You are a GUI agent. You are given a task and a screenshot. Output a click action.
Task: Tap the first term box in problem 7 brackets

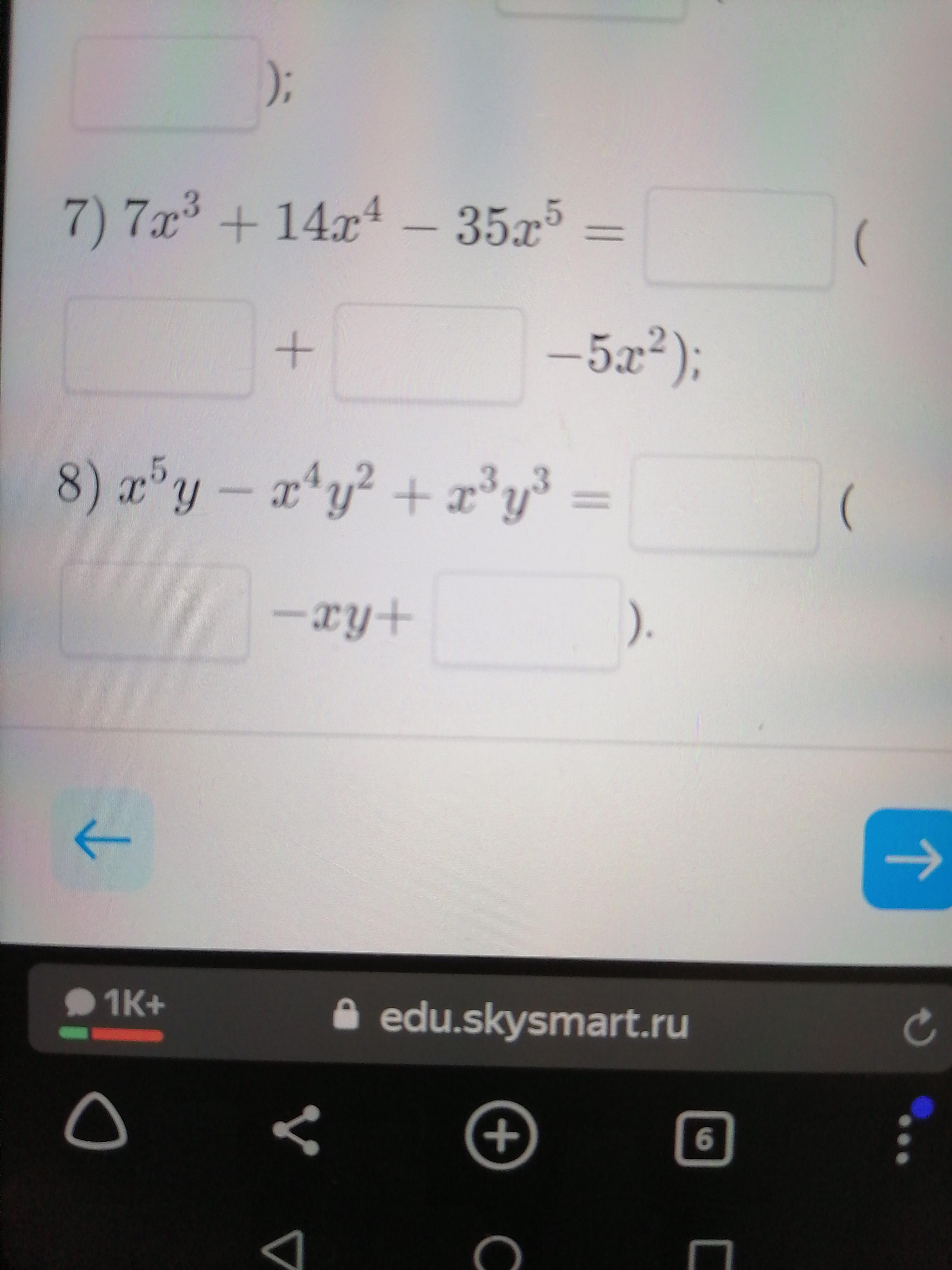pyautogui.click(x=158, y=348)
